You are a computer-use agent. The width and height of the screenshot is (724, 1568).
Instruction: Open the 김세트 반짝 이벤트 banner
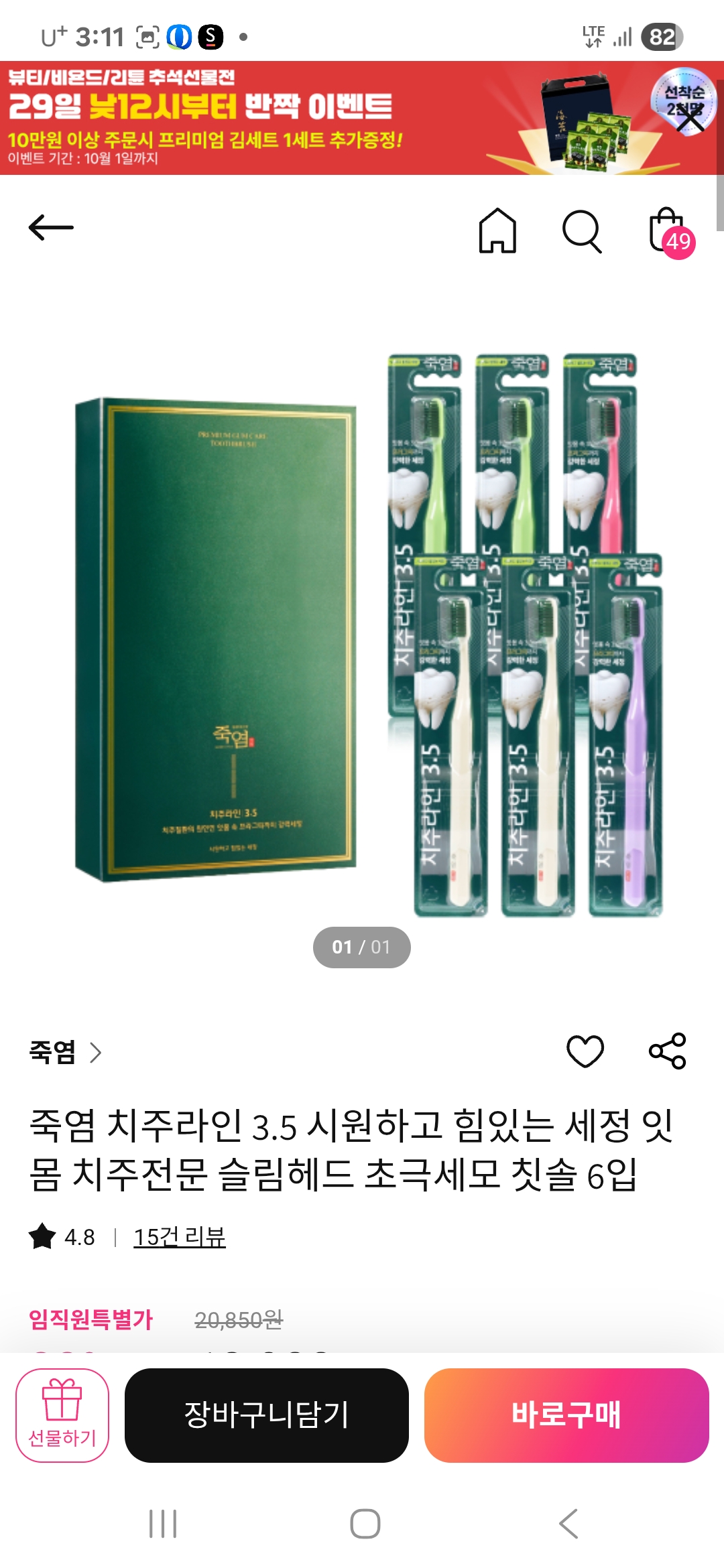coord(268,118)
